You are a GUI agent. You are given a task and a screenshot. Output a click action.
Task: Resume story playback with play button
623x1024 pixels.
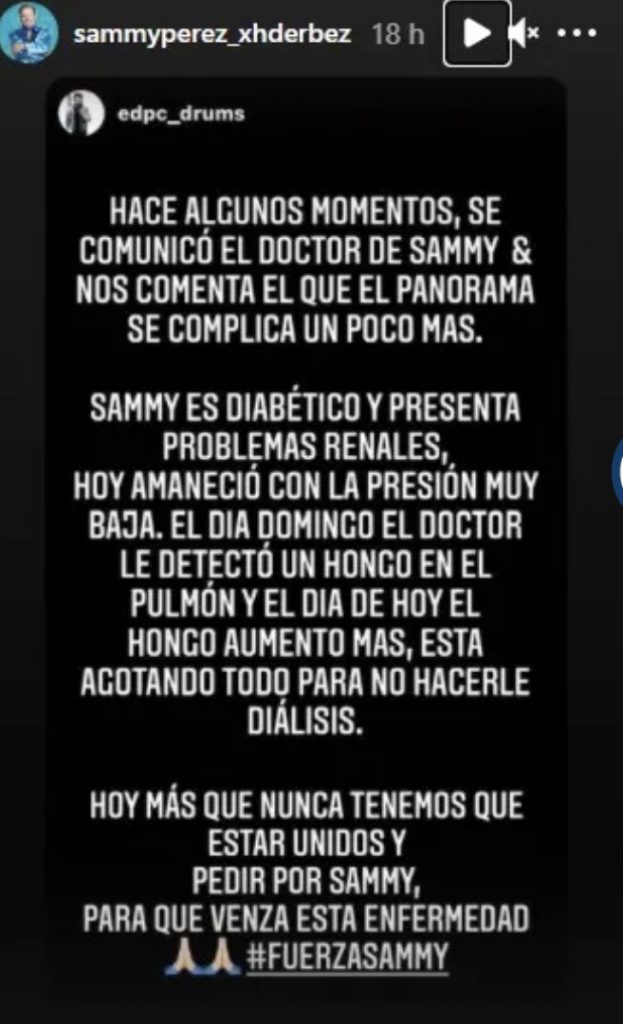(x=477, y=33)
